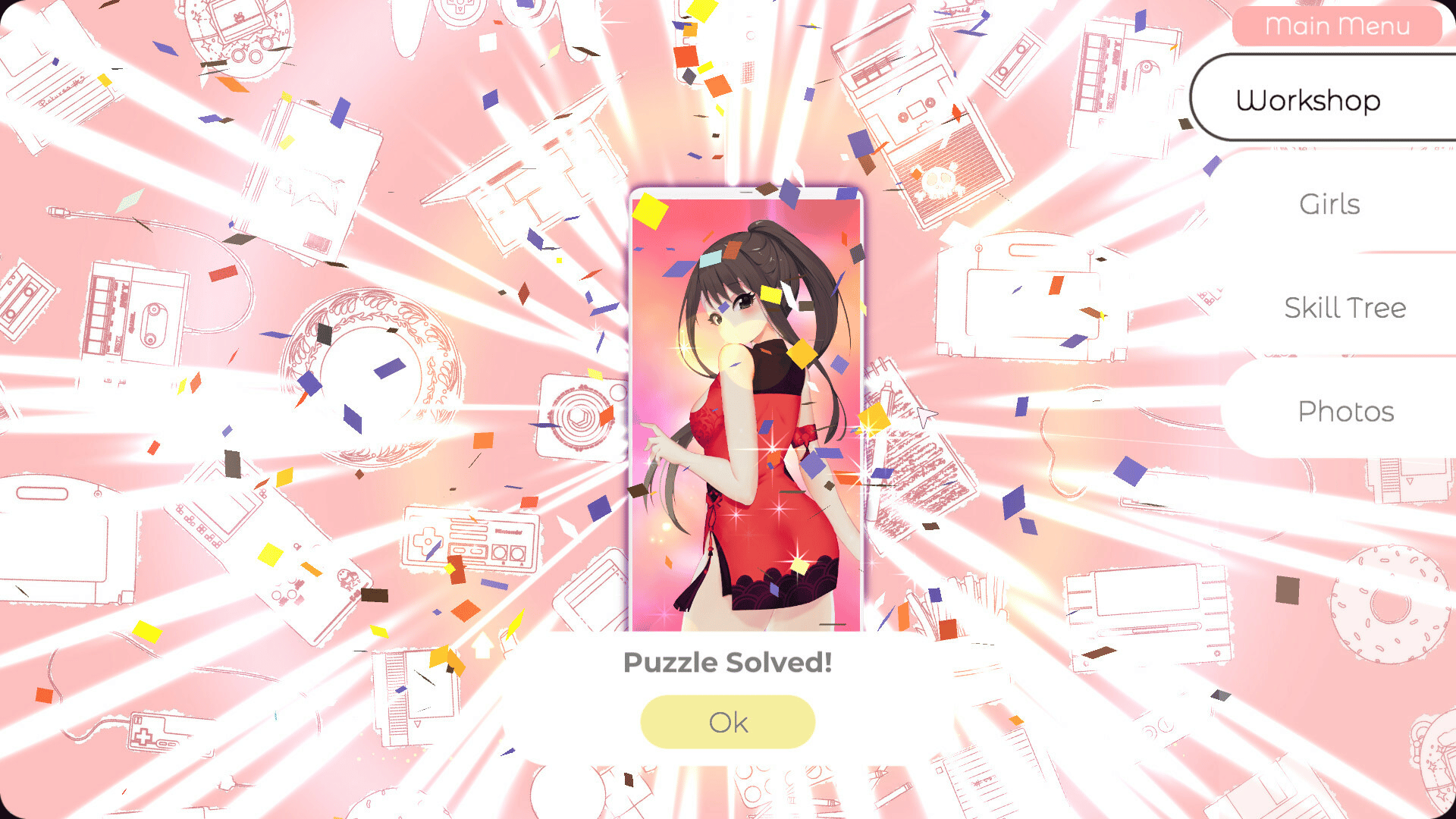Open the Skill Tree
Screen dimensions: 1456x819
point(1345,308)
